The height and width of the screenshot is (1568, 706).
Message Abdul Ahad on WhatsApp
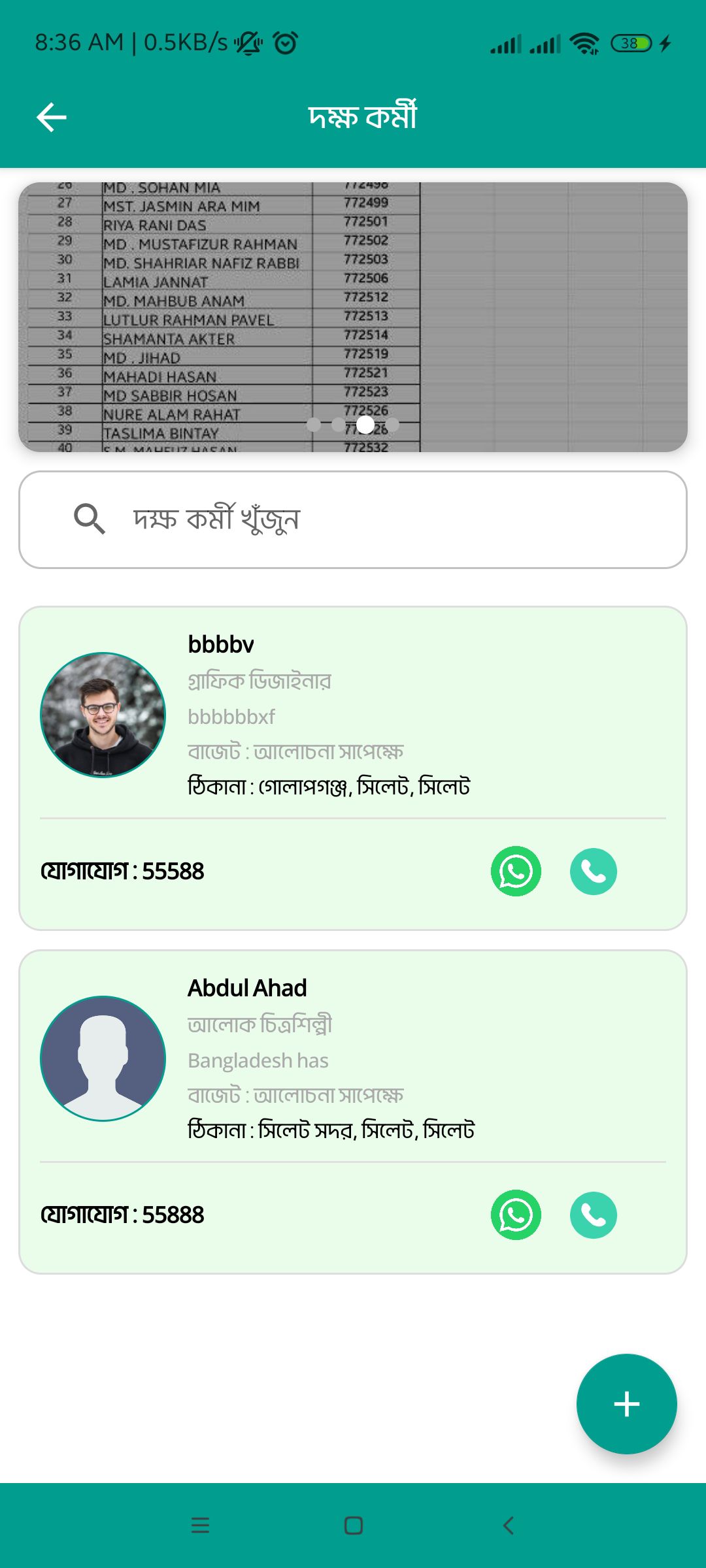(516, 1215)
